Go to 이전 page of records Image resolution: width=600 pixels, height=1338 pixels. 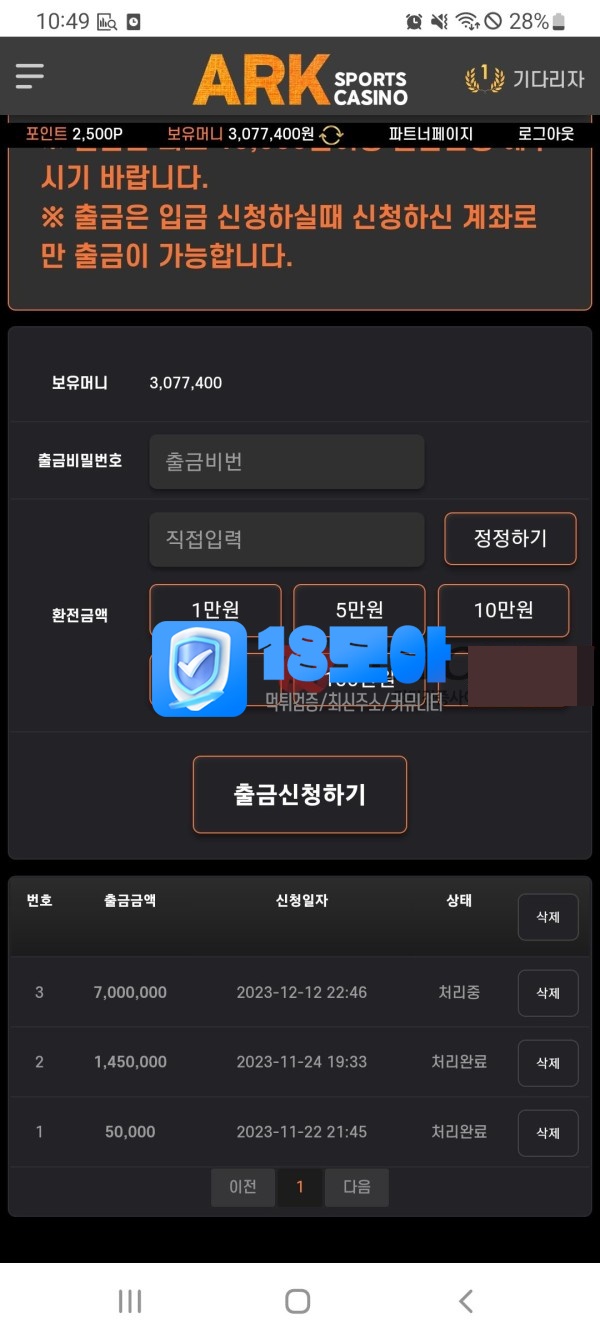243,1187
